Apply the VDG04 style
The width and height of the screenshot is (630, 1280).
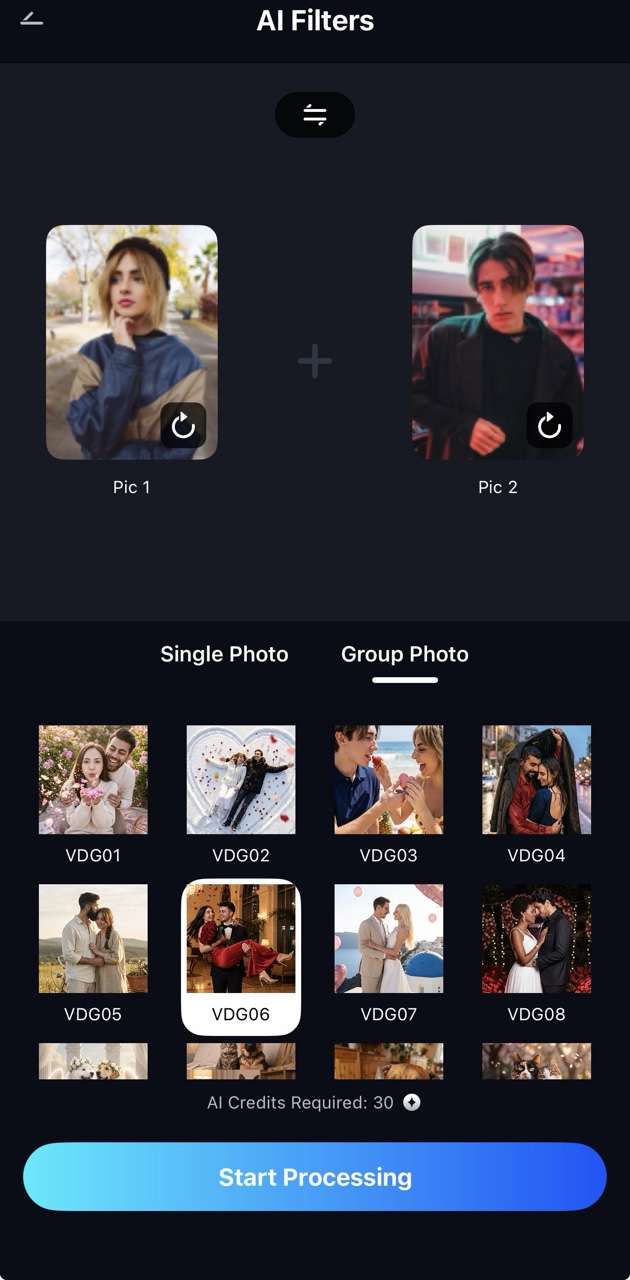(x=536, y=780)
